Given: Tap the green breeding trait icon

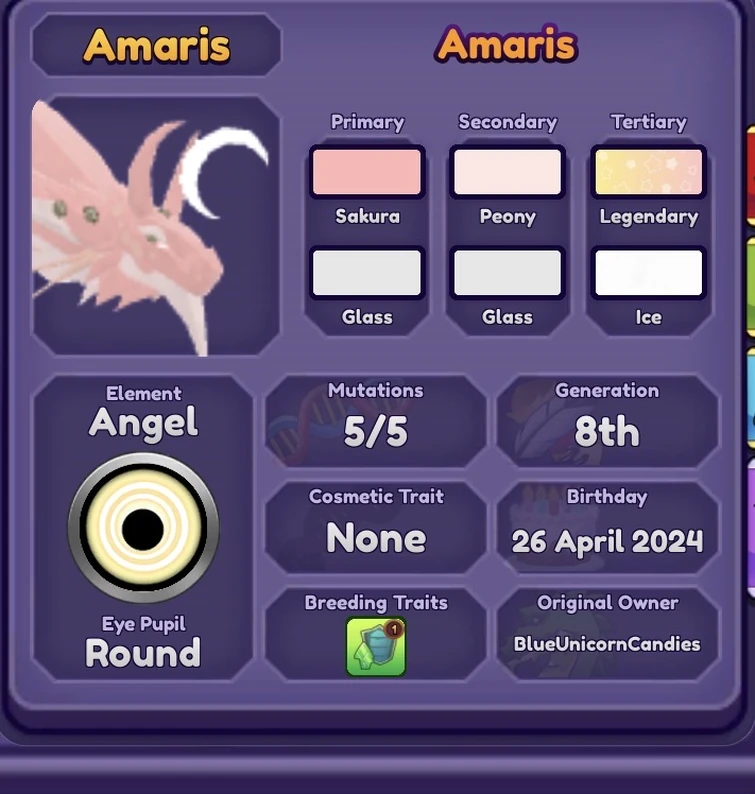Looking at the screenshot, I should 376,646.
